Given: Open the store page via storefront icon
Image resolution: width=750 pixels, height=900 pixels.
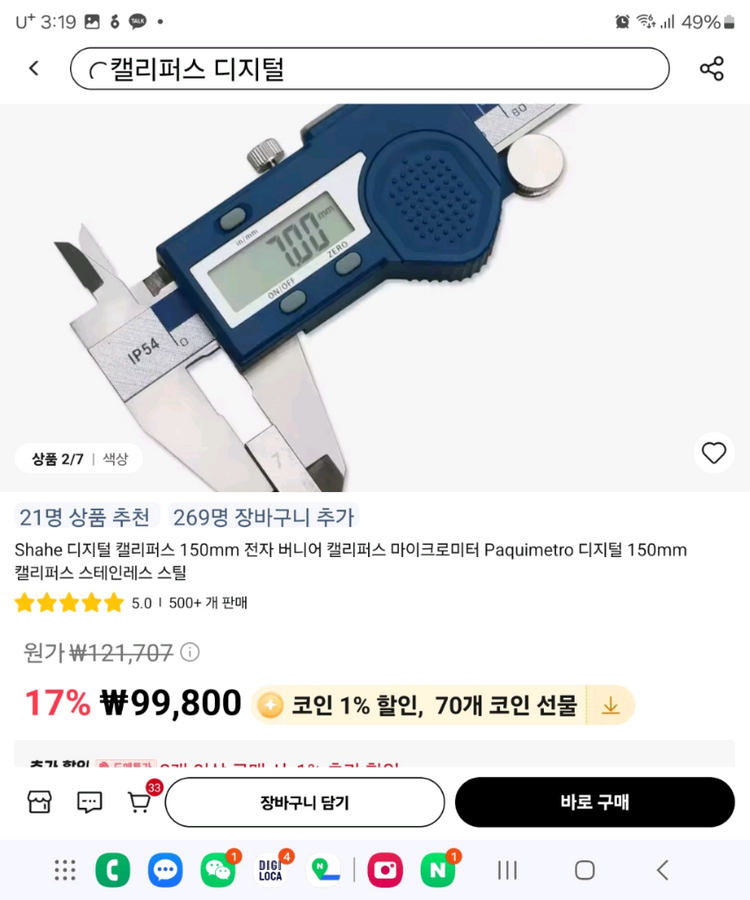Looking at the screenshot, I should pos(38,802).
